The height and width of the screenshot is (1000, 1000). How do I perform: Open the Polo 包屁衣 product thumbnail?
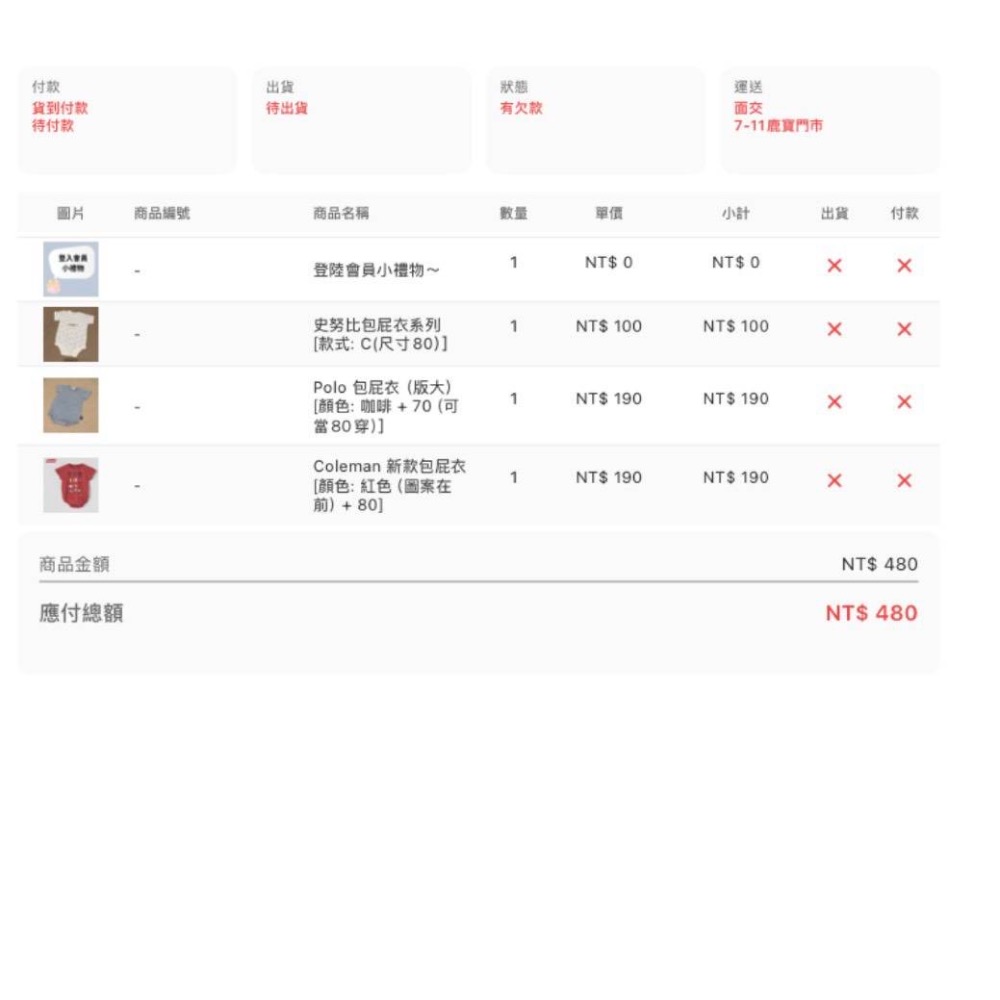tap(71, 406)
